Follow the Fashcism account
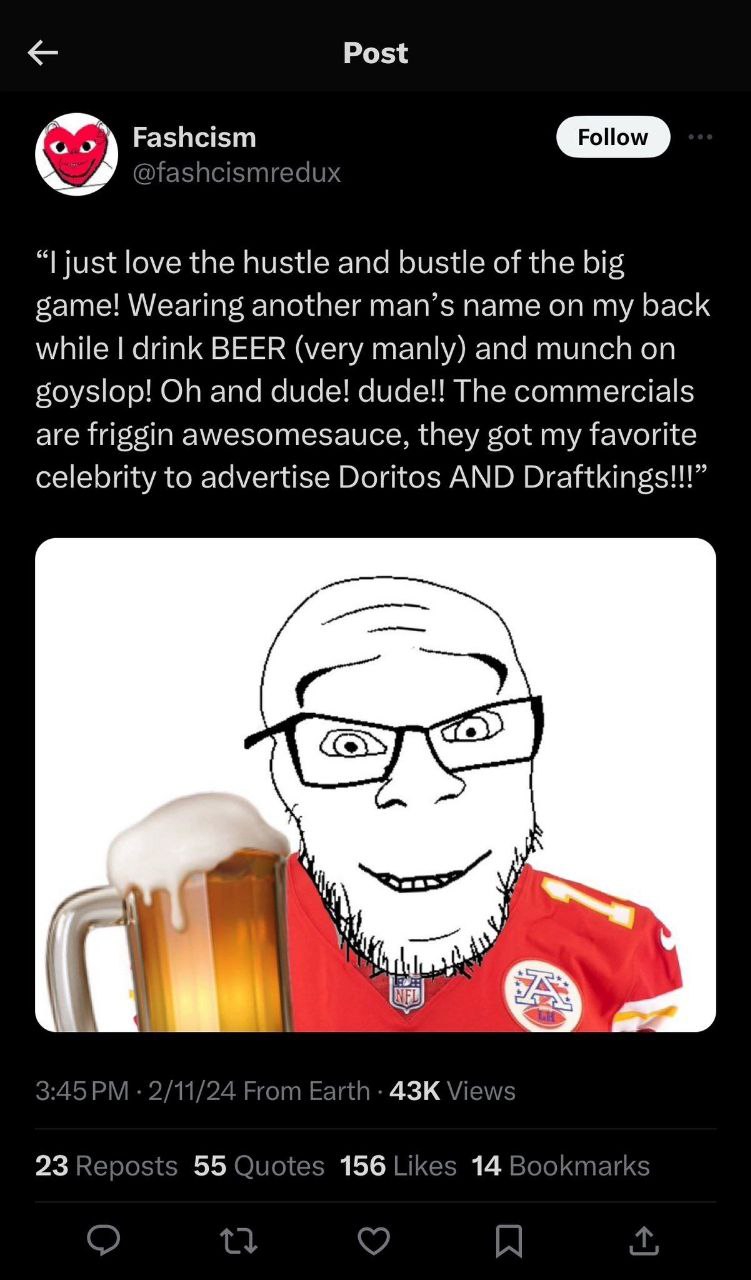Screen dimensions: 751x1280 pos(613,137)
